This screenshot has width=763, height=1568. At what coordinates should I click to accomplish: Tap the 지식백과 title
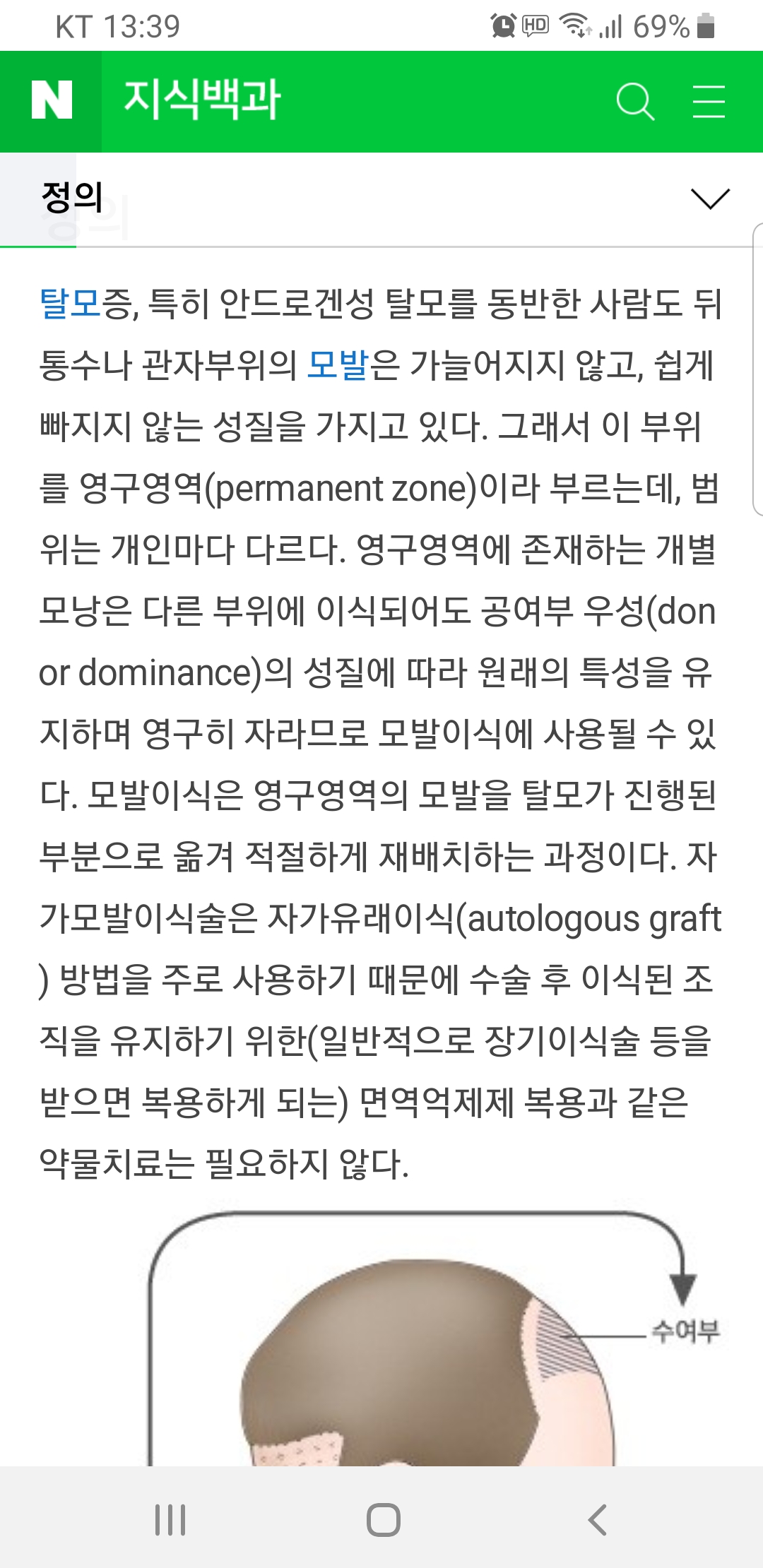(202, 100)
